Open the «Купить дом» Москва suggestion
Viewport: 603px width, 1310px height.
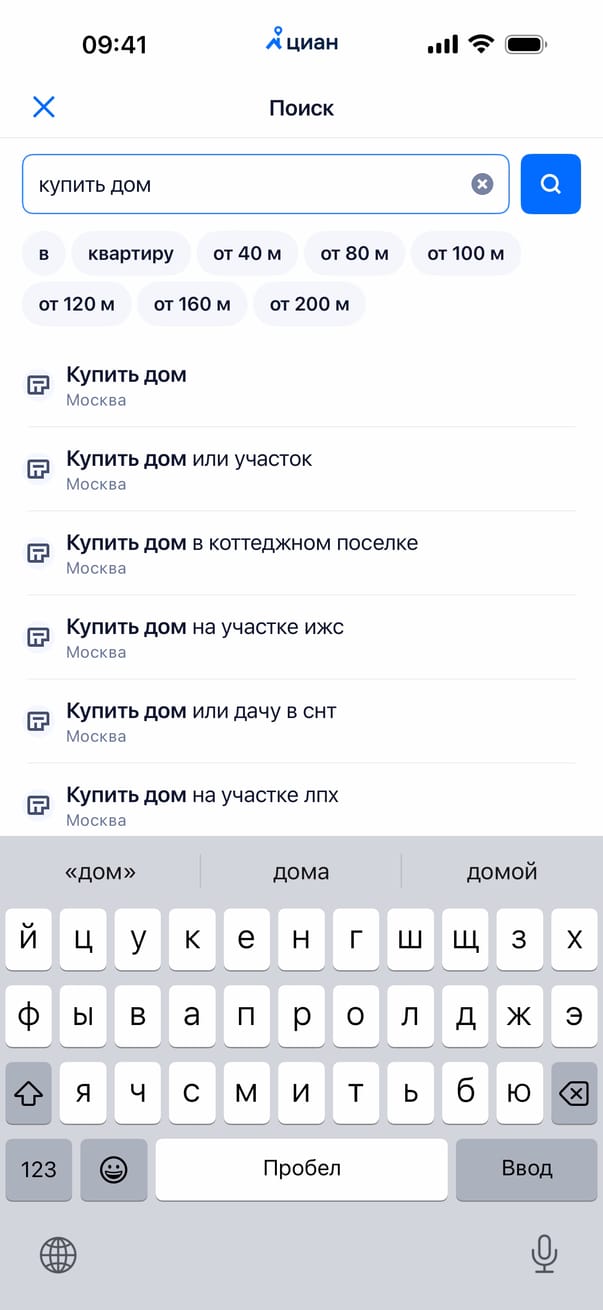click(300, 386)
